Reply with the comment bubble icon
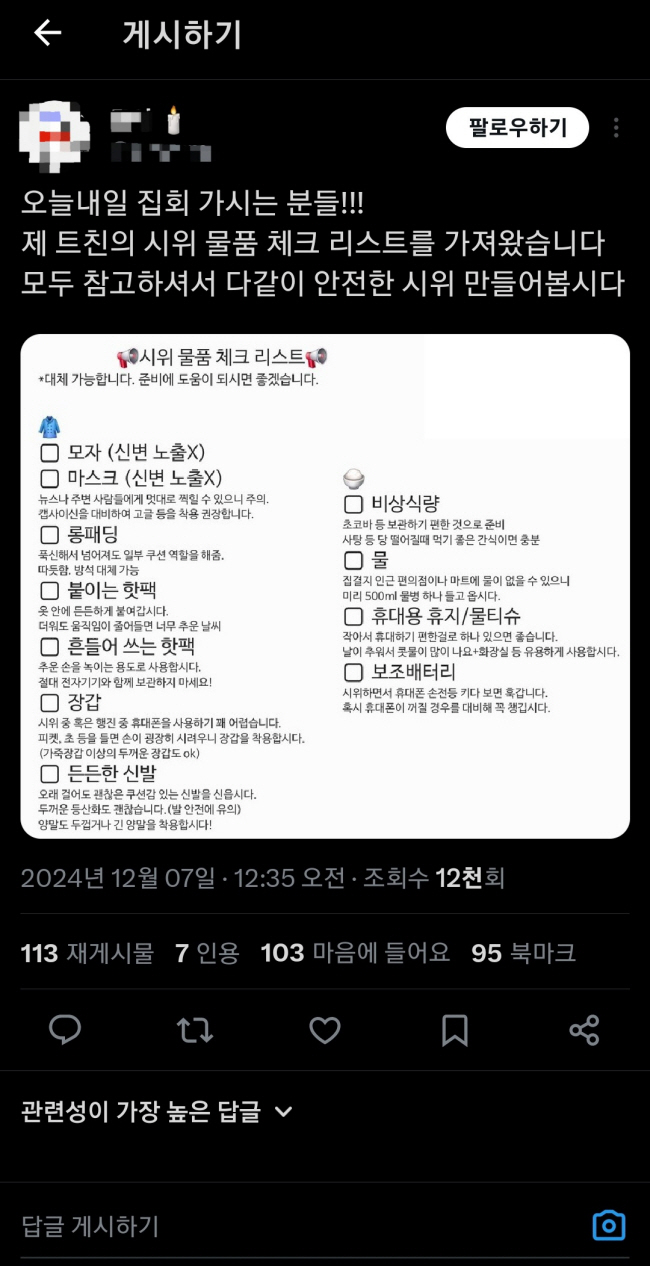The height and width of the screenshot is (1266, 650). [65, 1030]
